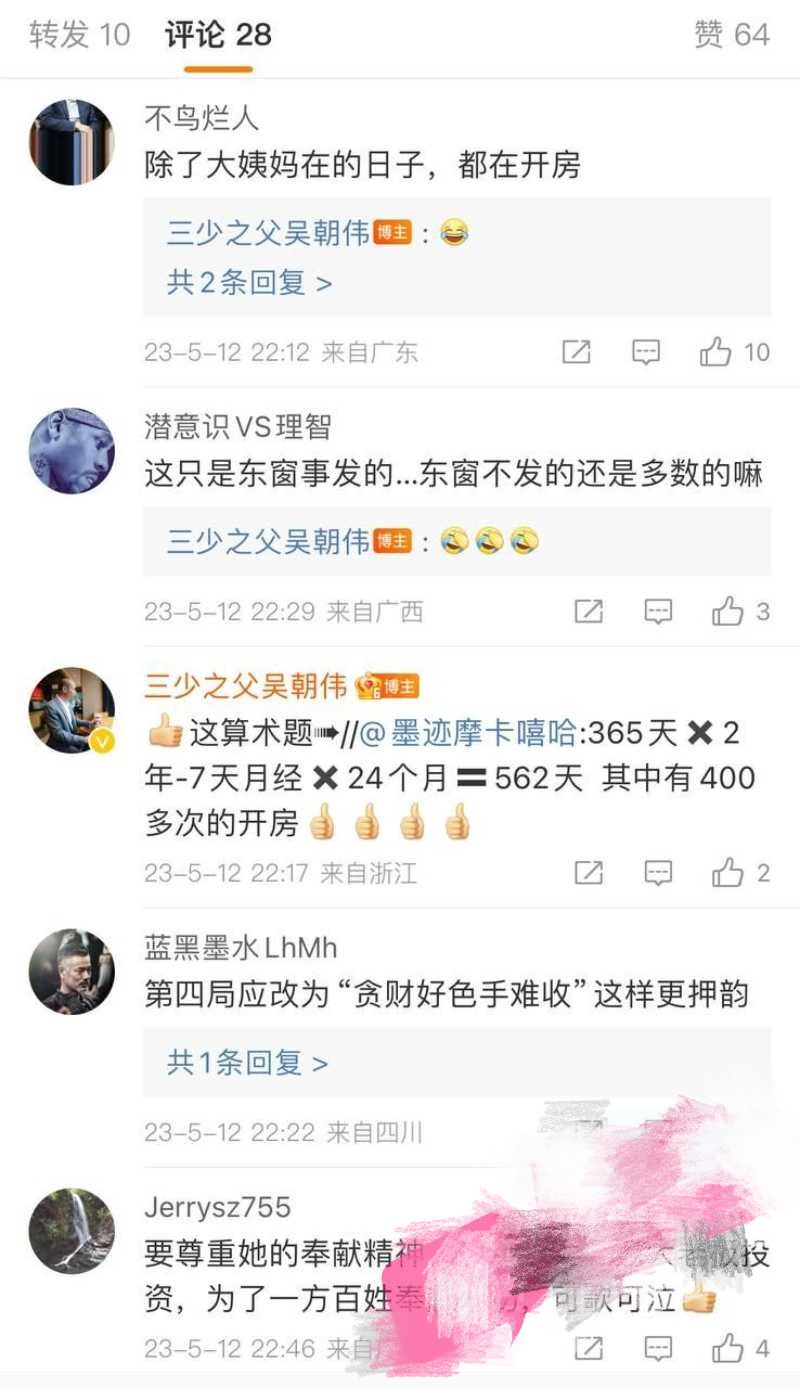Switch to the 转发 10 tab
The height and width of the screenshot is (1388, 800).
click(x=80, y=35)
